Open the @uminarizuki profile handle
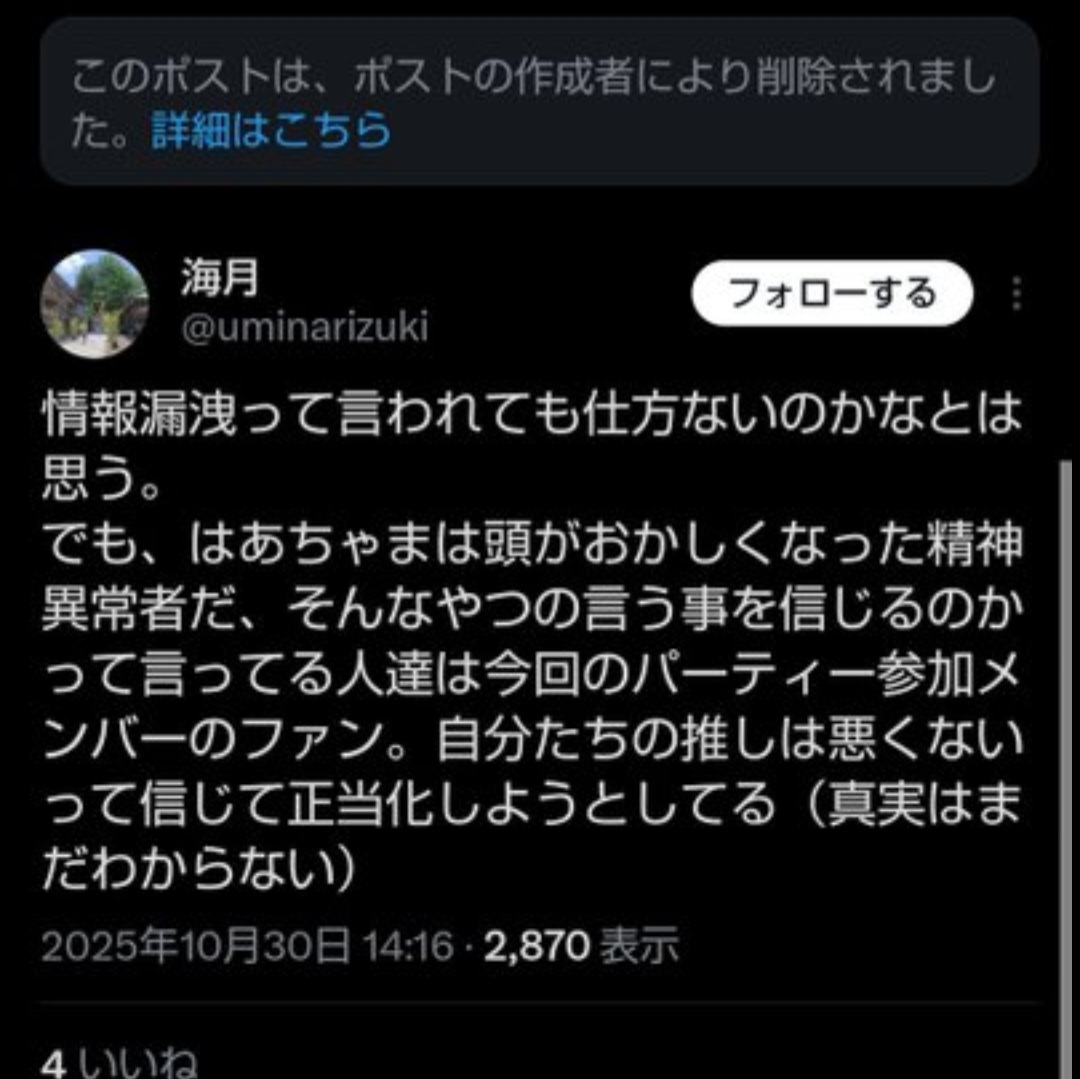This screenshot has width=1080, height=1079. 304,327
